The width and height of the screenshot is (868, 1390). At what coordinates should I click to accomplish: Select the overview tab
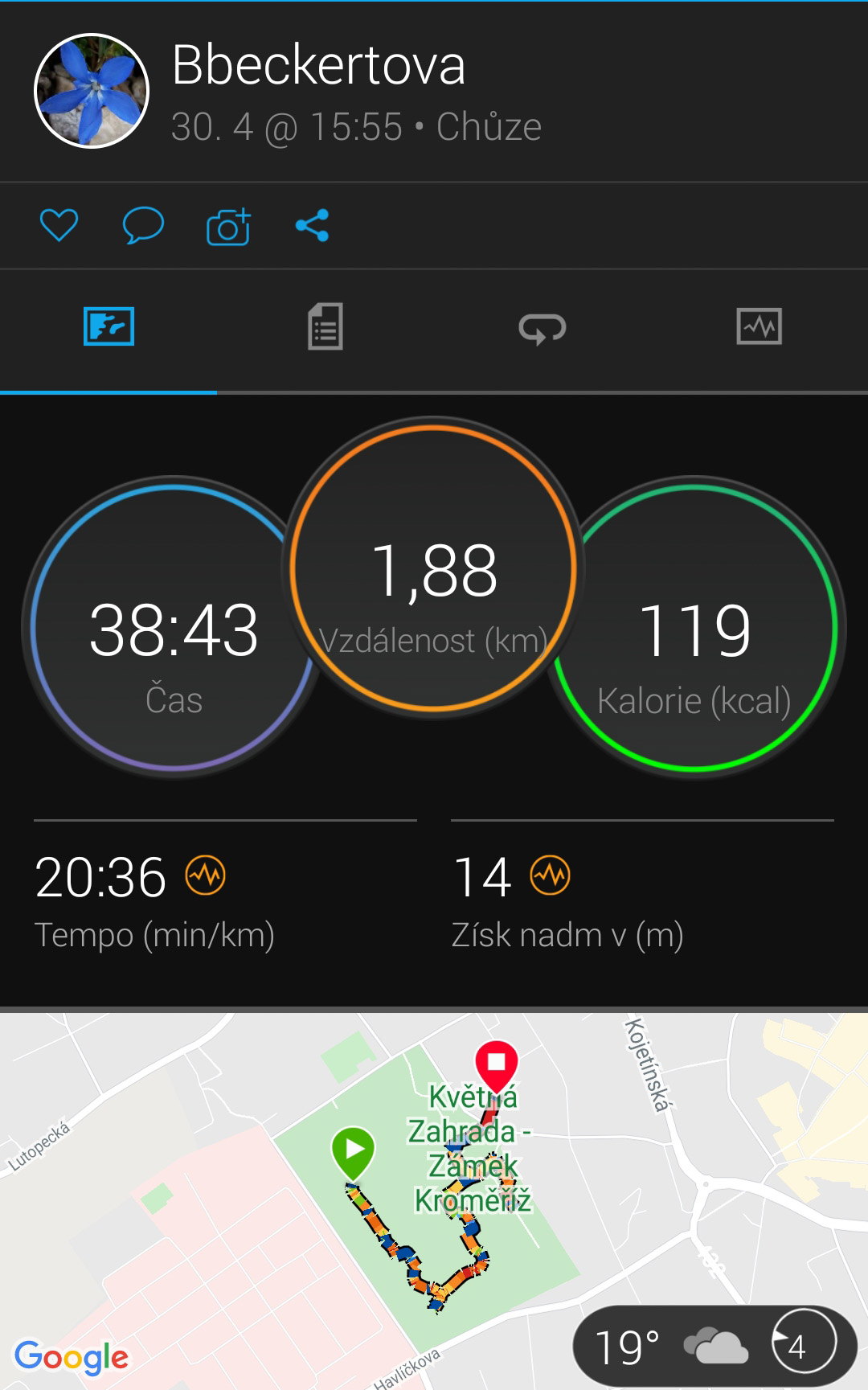point(108,326)
